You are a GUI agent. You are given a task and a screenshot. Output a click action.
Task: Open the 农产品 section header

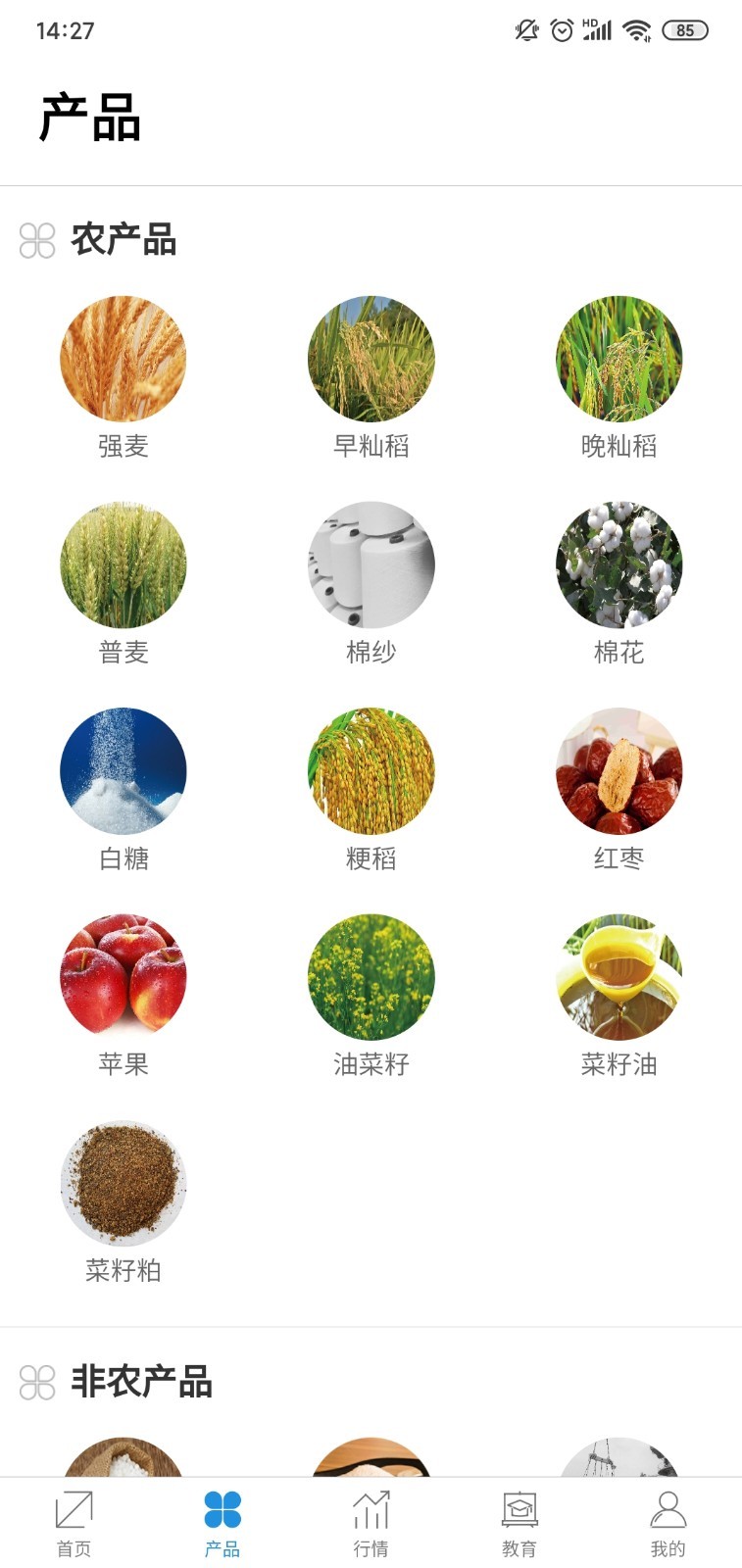(x=124, y=241)
